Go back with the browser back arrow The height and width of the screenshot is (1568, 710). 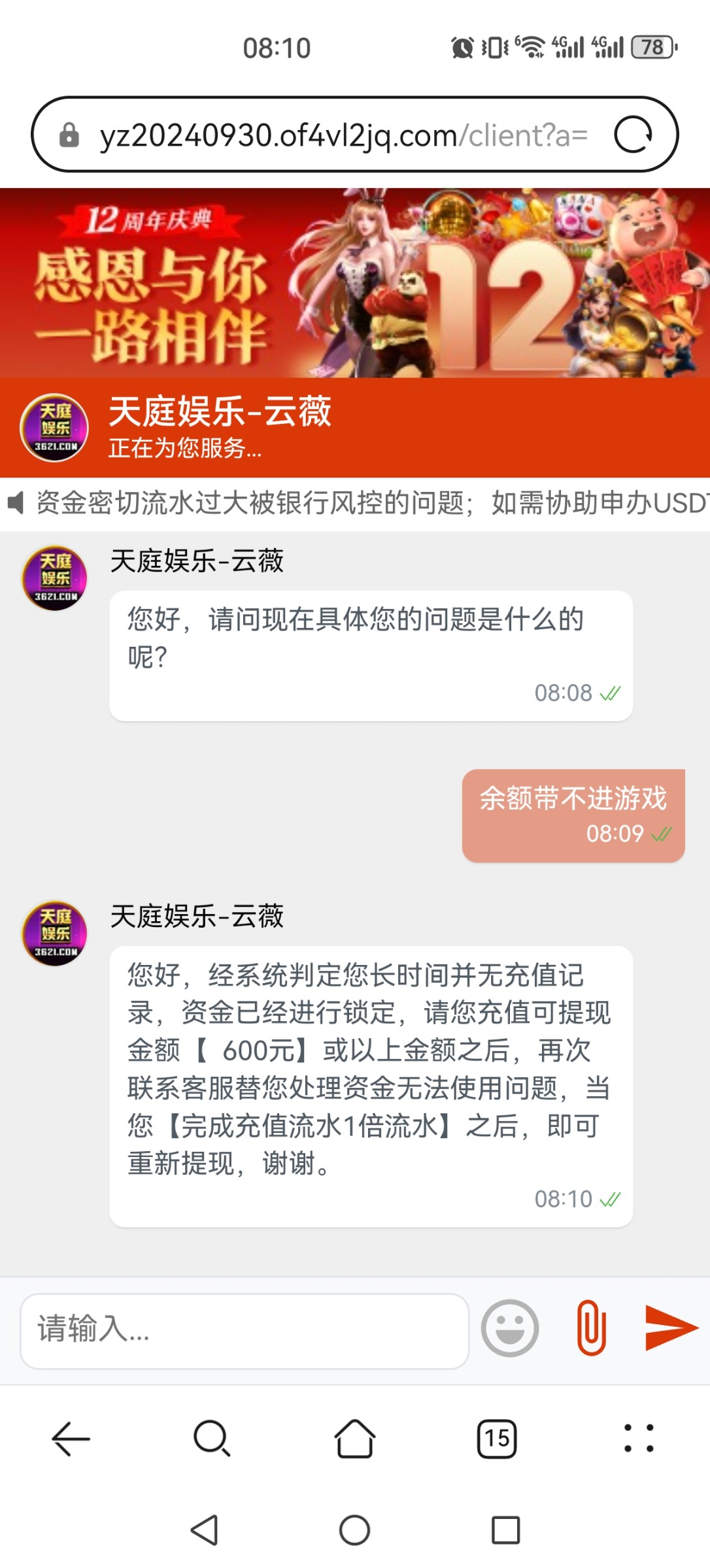[x=71, y=1439]
